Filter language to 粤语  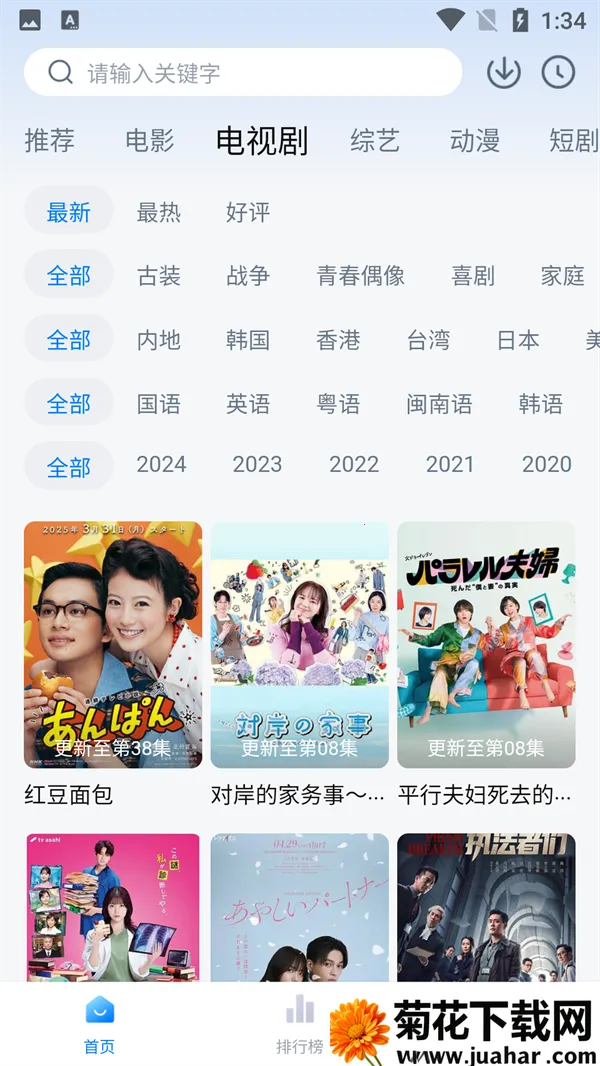click(338, 404)
